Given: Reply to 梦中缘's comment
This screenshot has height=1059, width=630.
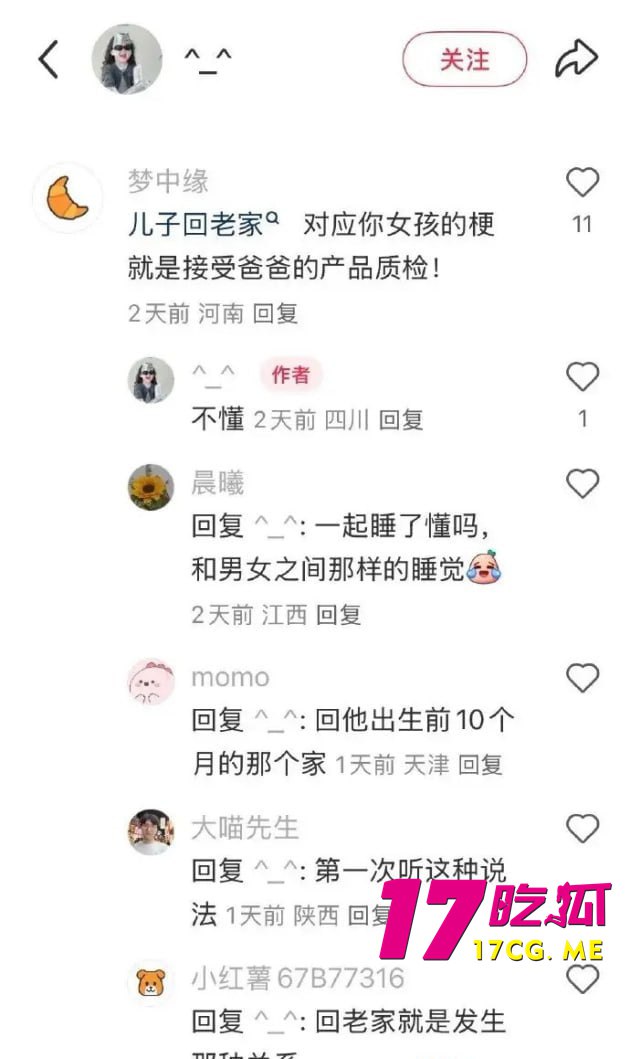Looking at the screenshot, I should point(275,313).
